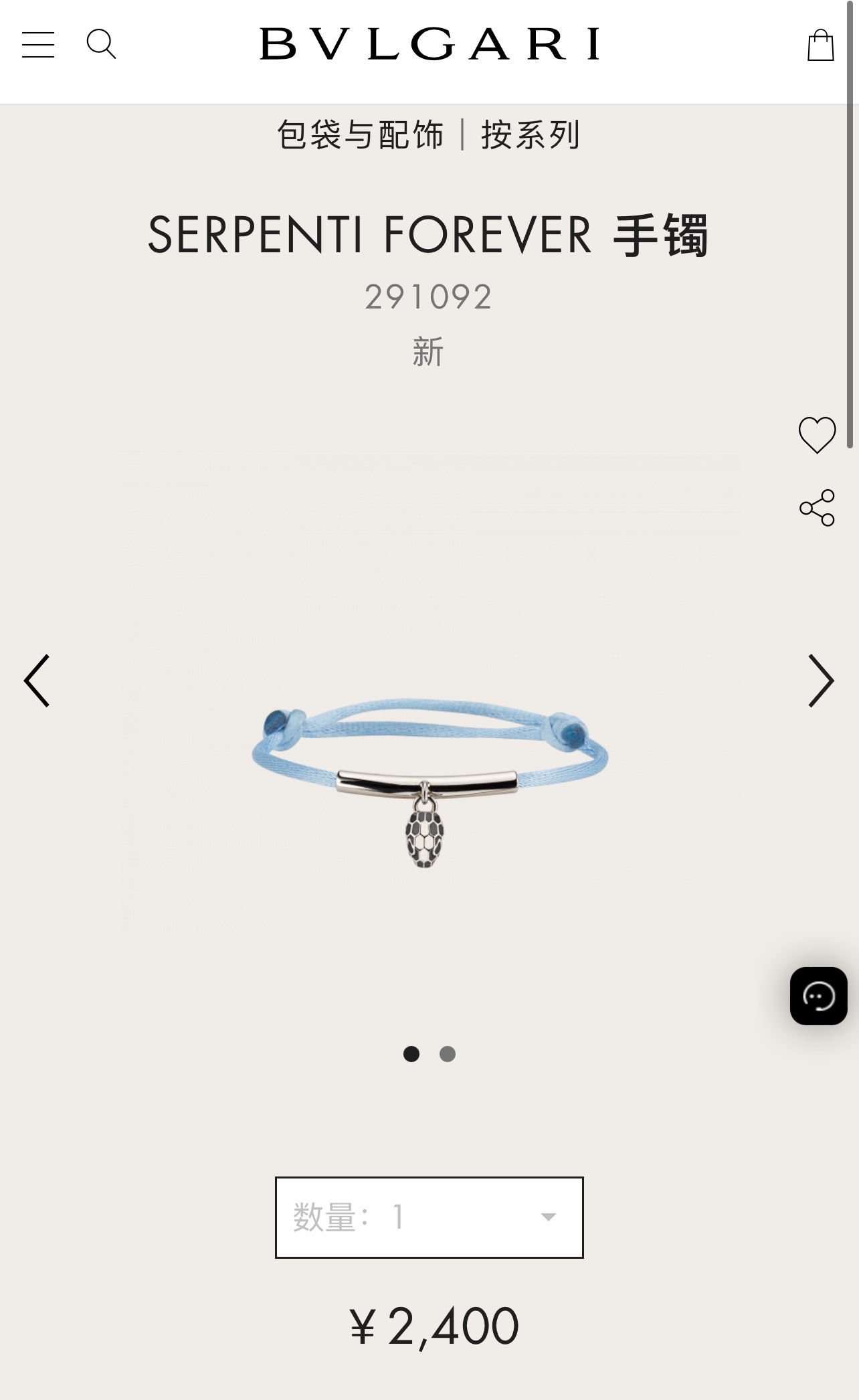Expand the 数量 quantity dropdown

coord(429,1217)
